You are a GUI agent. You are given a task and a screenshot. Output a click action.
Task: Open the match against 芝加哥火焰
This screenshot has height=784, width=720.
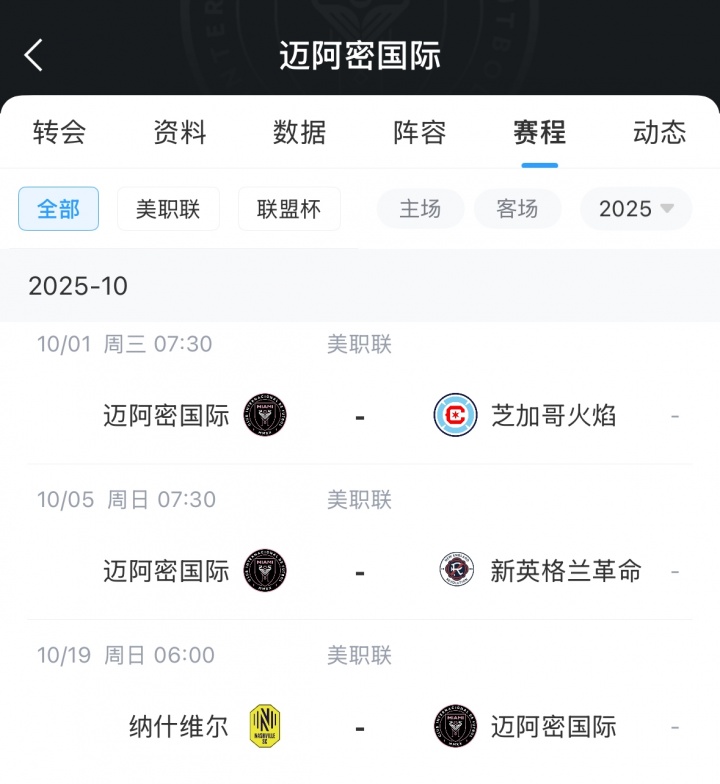[360, 415]
